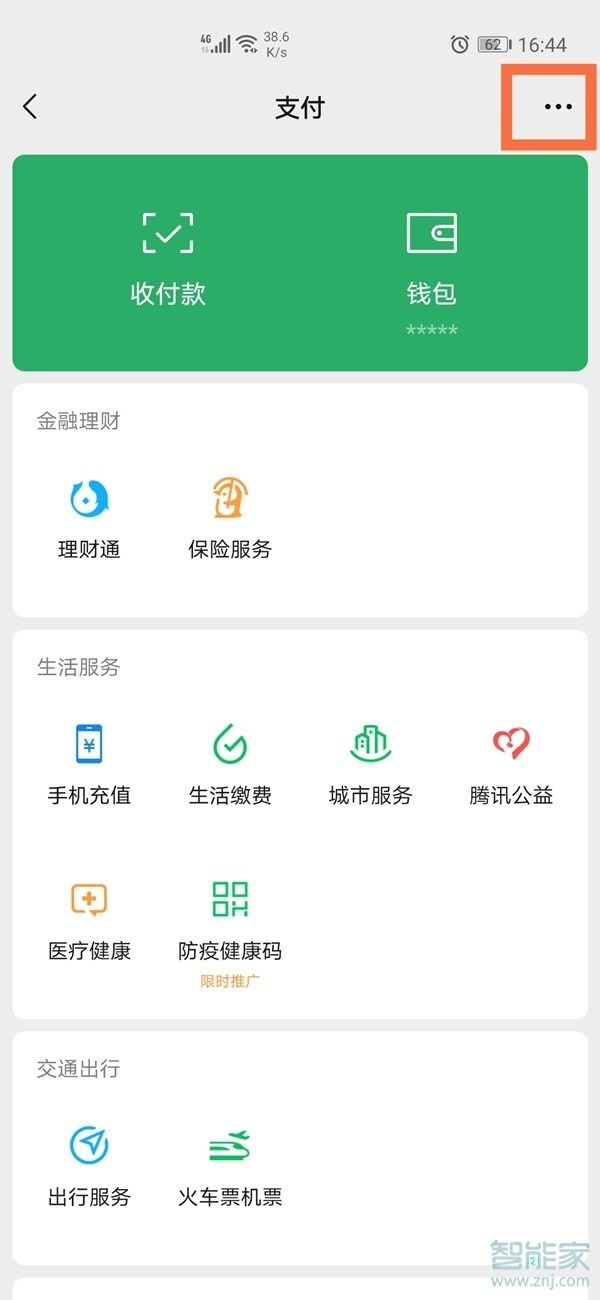Open the three-dot overflow menu

point(557,107)
